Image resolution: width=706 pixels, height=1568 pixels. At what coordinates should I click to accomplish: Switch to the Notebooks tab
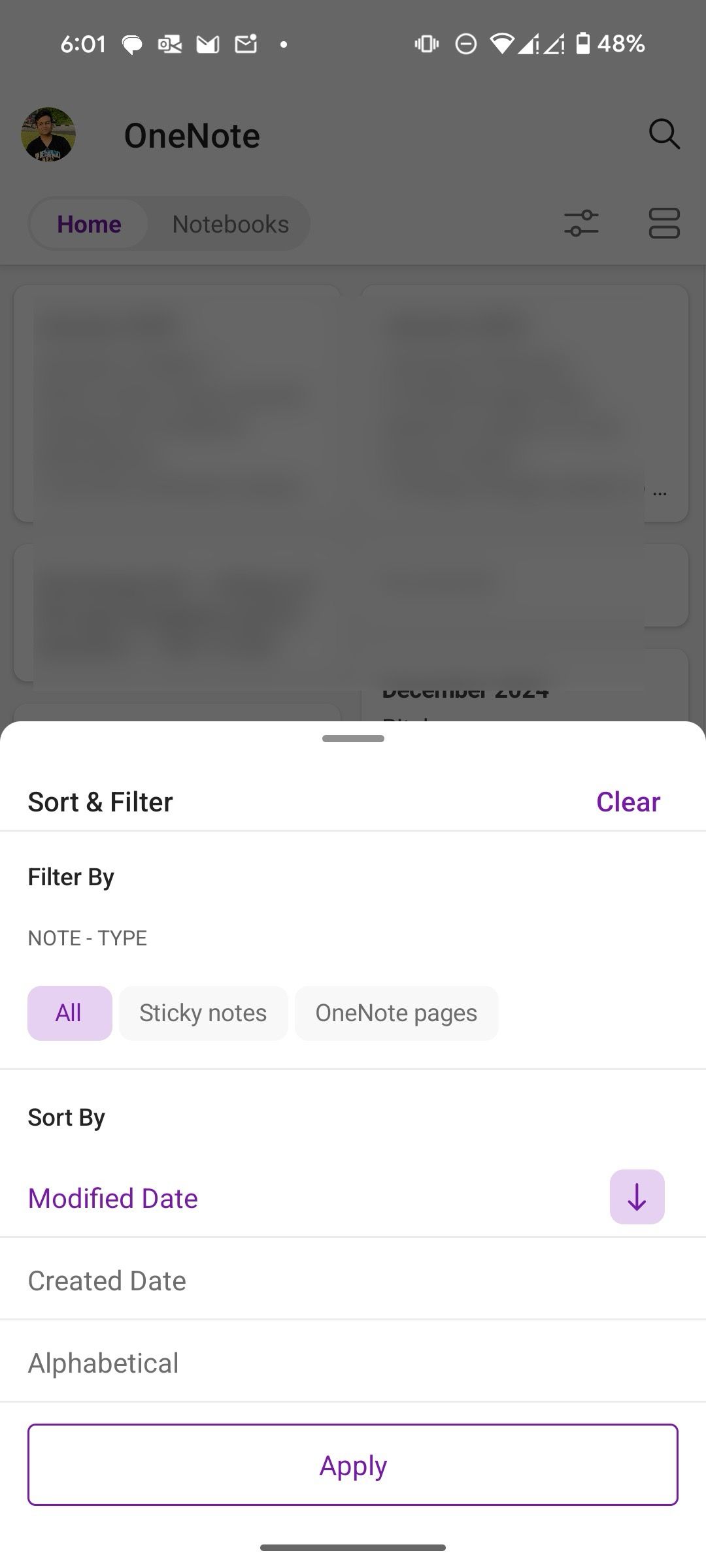point(230,223)
